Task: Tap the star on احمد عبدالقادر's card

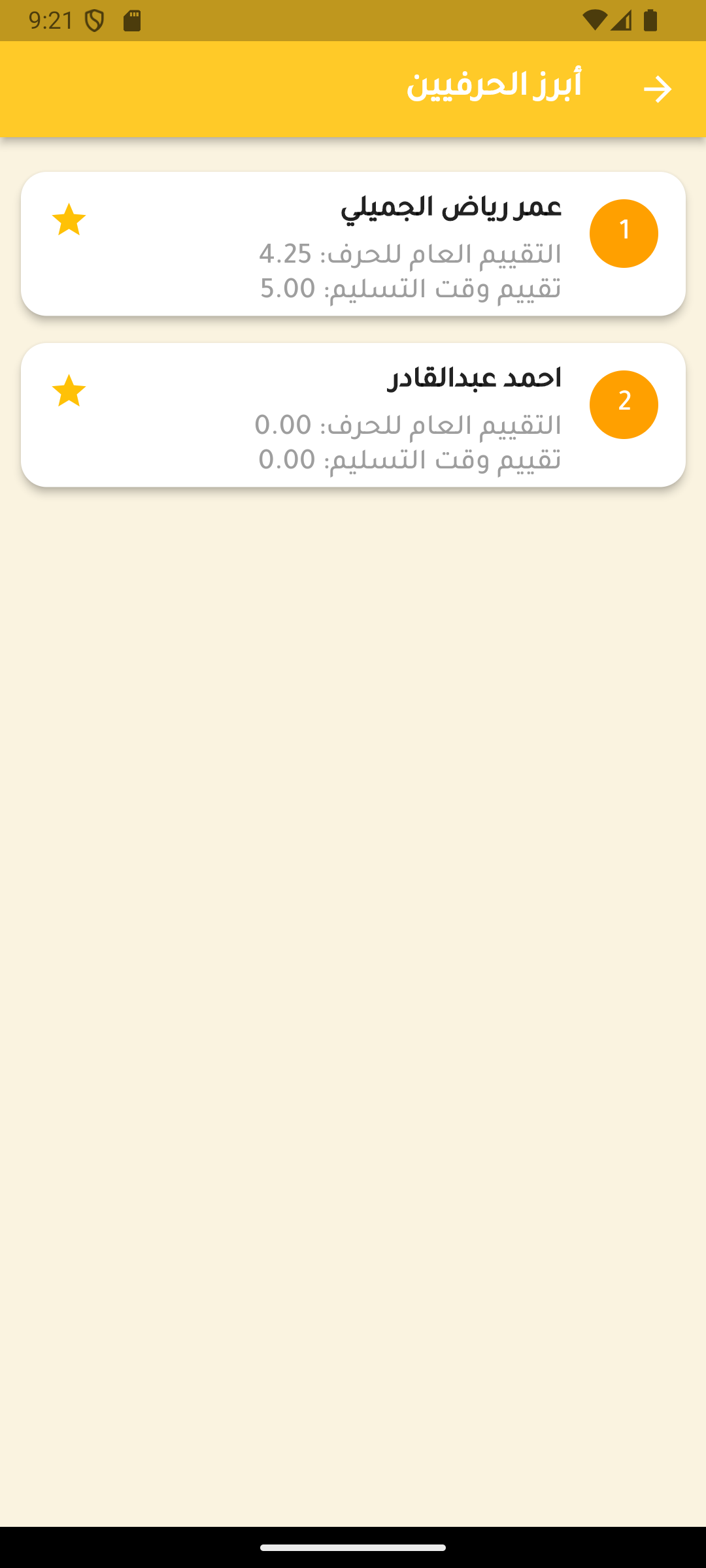Action: point(69,391)
